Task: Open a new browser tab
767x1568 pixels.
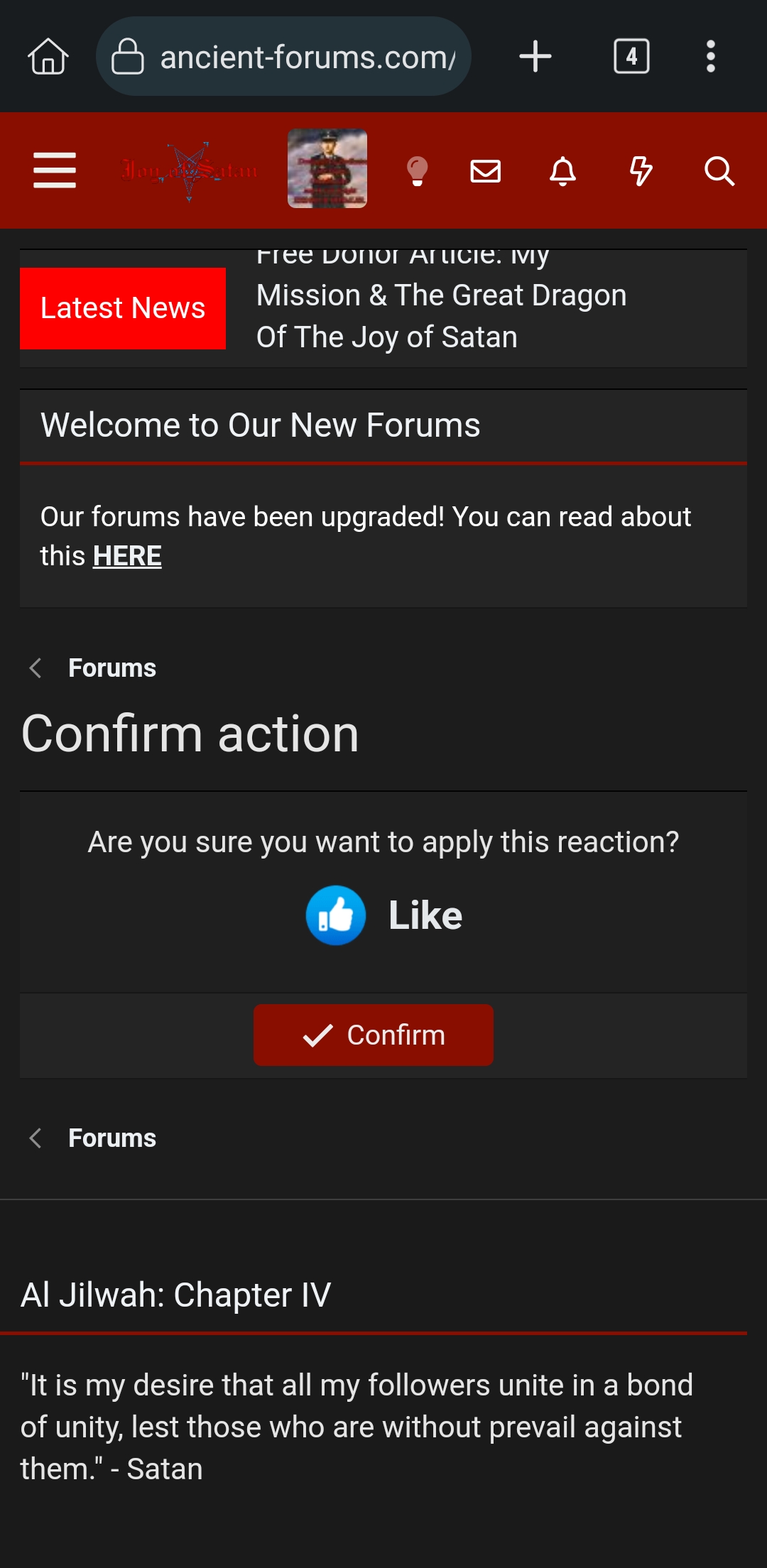Action: click(535, 57)
